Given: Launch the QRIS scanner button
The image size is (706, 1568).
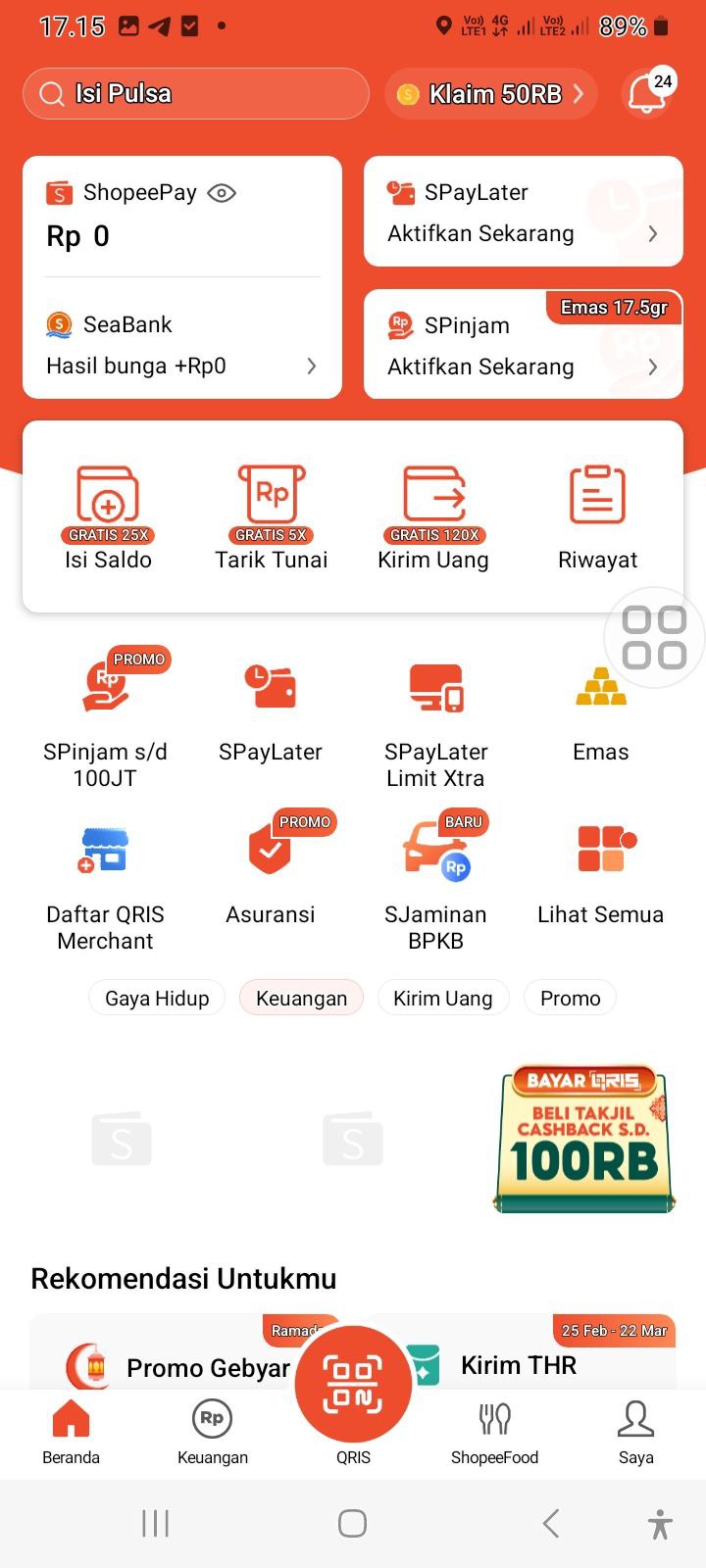Looking at the screenshot, I should 353,1385.
